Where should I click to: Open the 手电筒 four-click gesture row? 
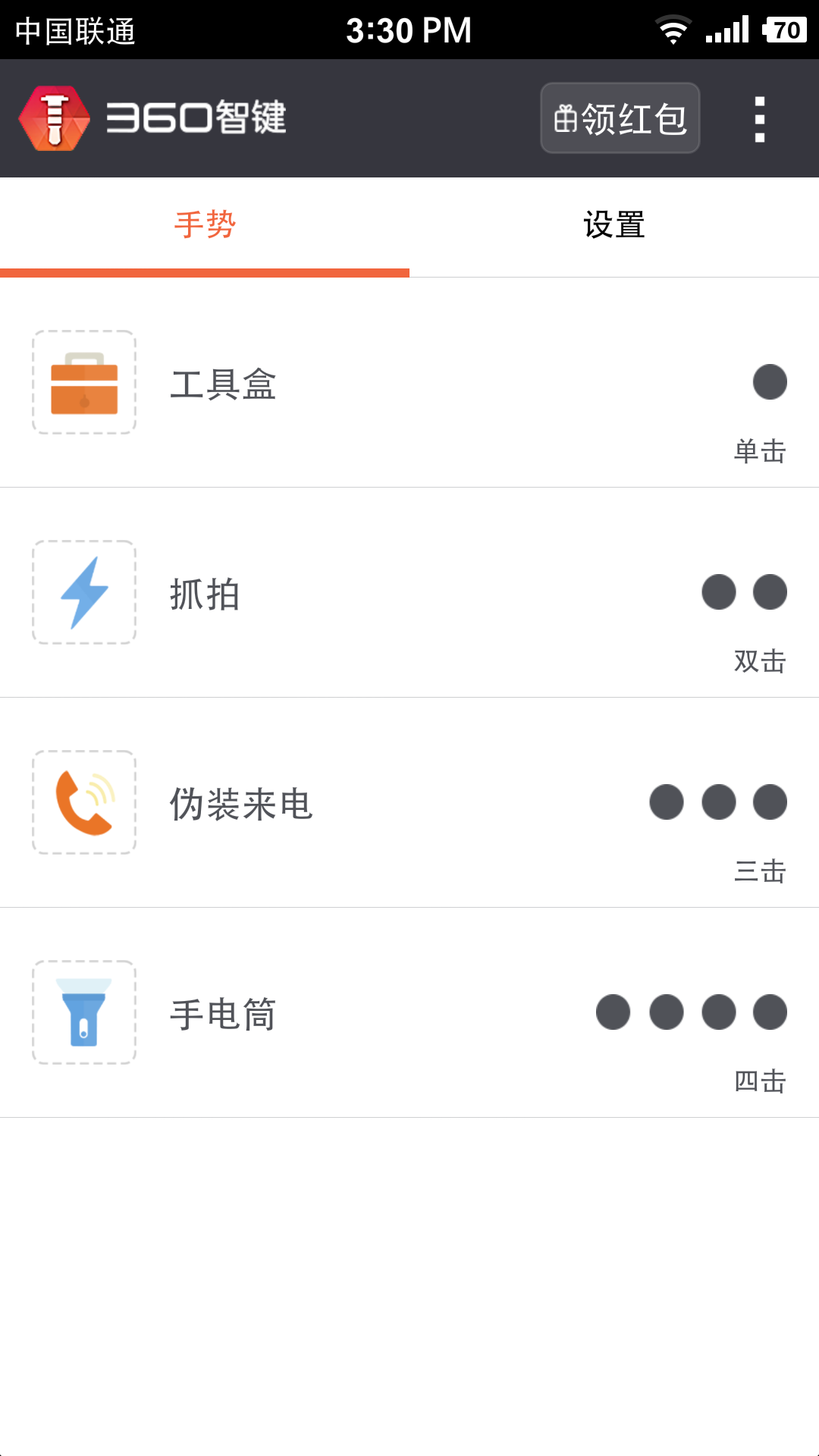point(409,1013)
